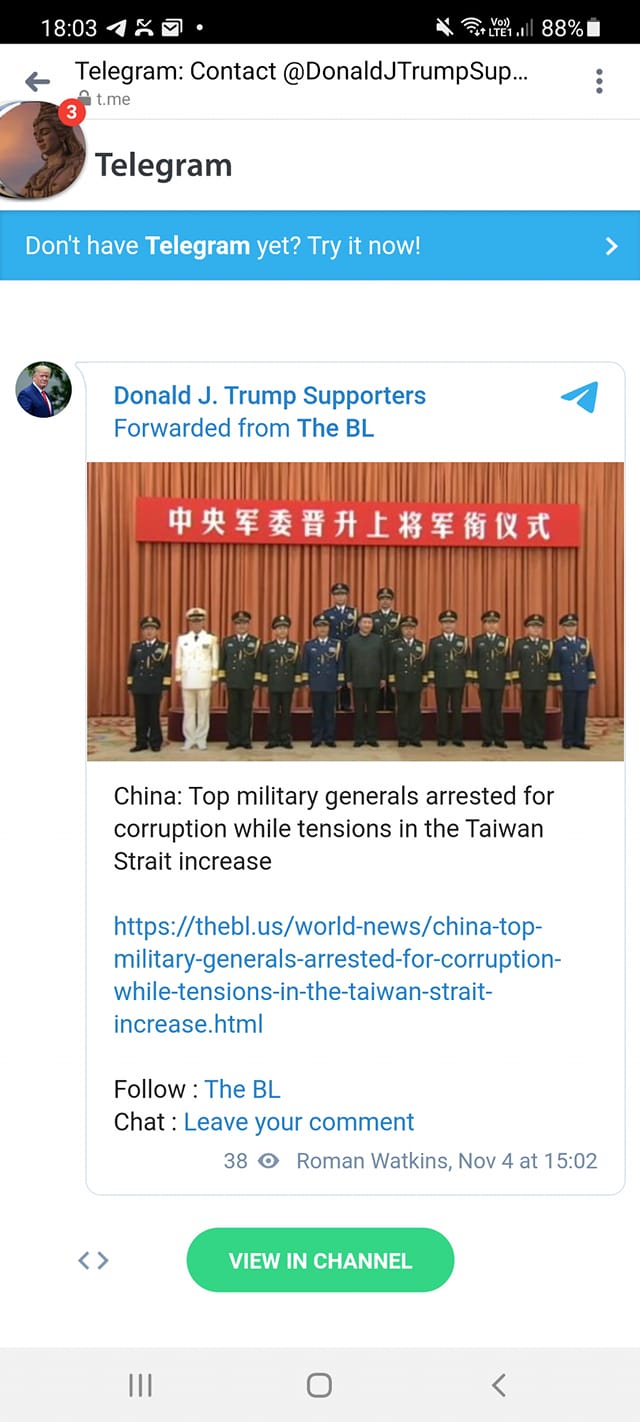Viewport: 640px width, 1422px height.
Task: Open the embed code icon
Action: tap(93, 1260)
